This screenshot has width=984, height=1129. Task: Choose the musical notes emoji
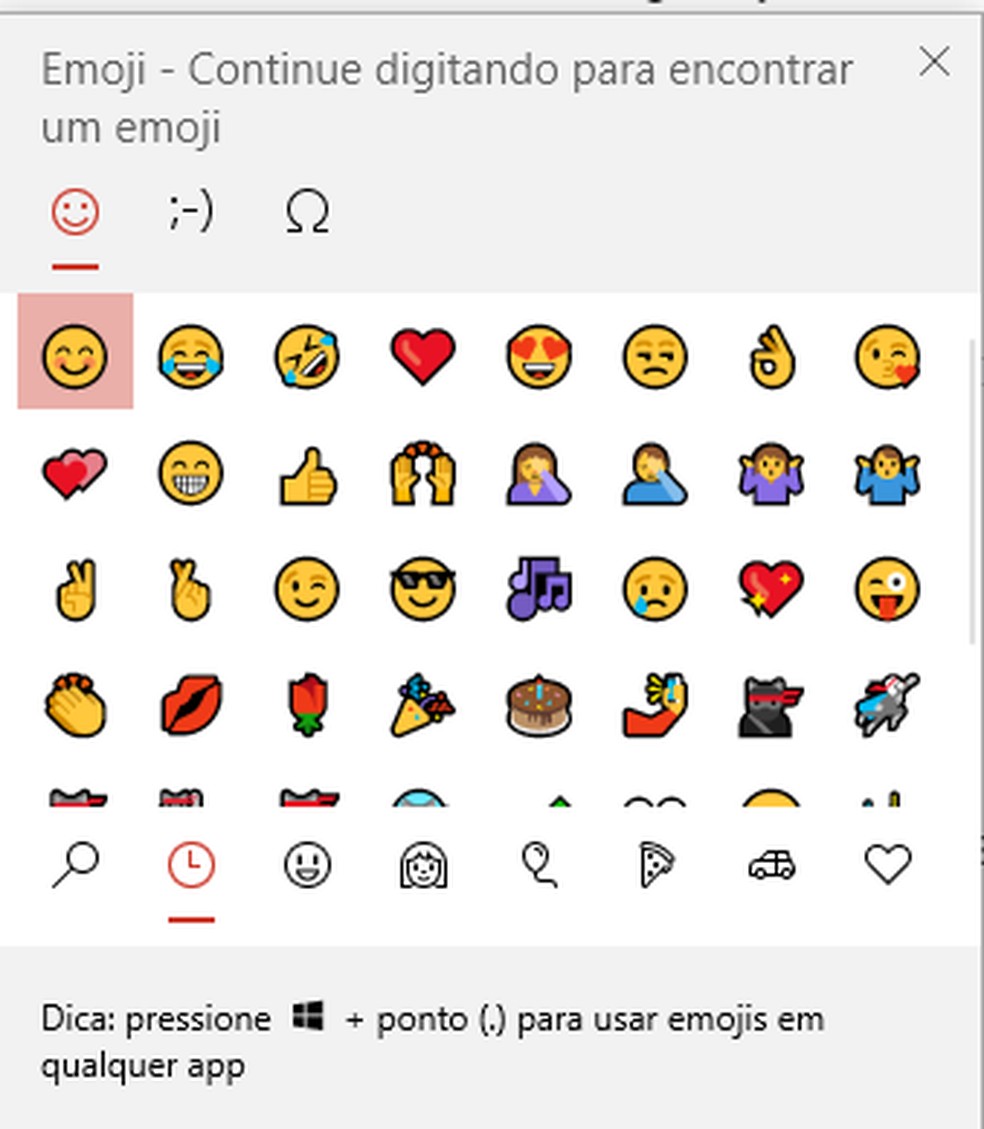(539, 589)
